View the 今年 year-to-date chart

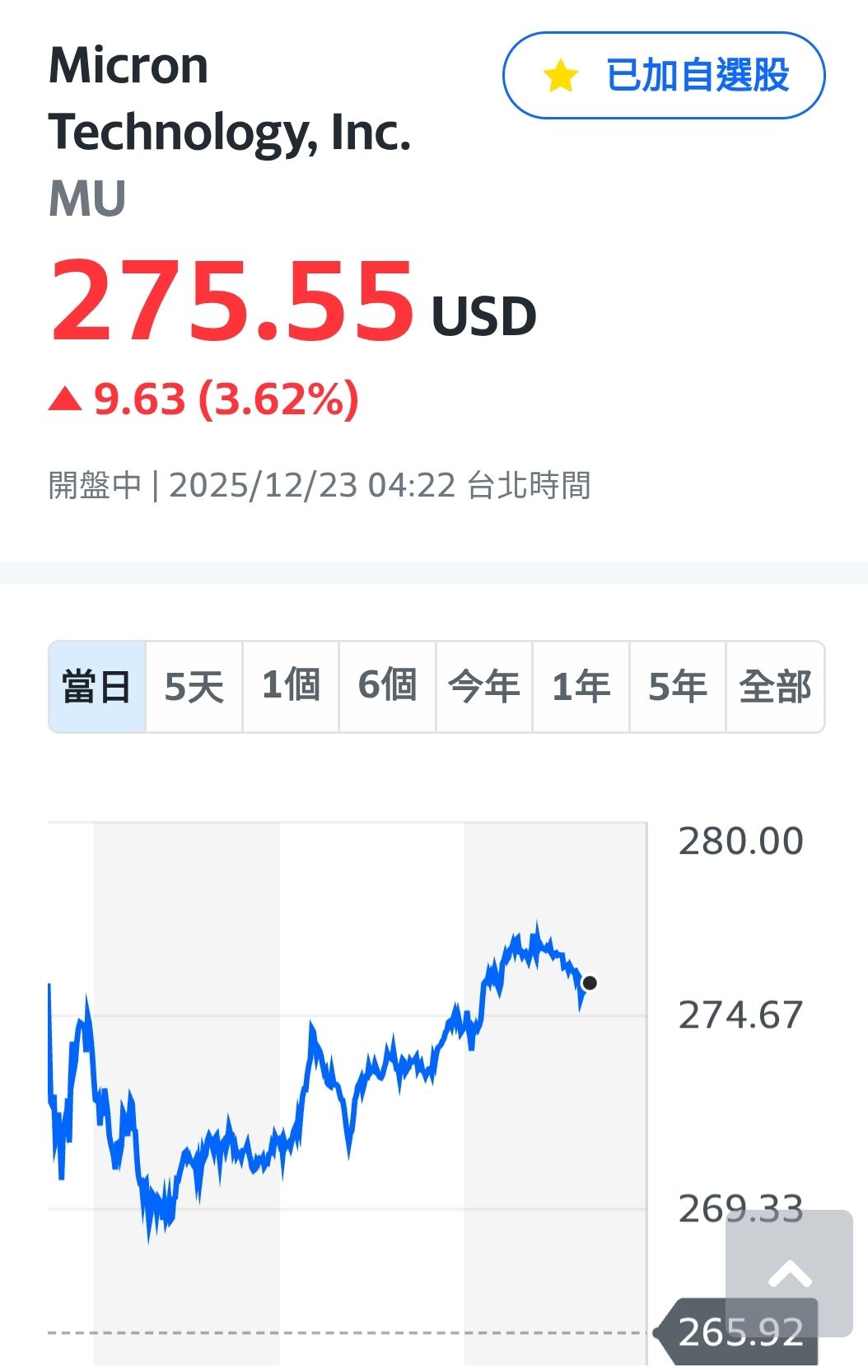(x=483, y=686)
